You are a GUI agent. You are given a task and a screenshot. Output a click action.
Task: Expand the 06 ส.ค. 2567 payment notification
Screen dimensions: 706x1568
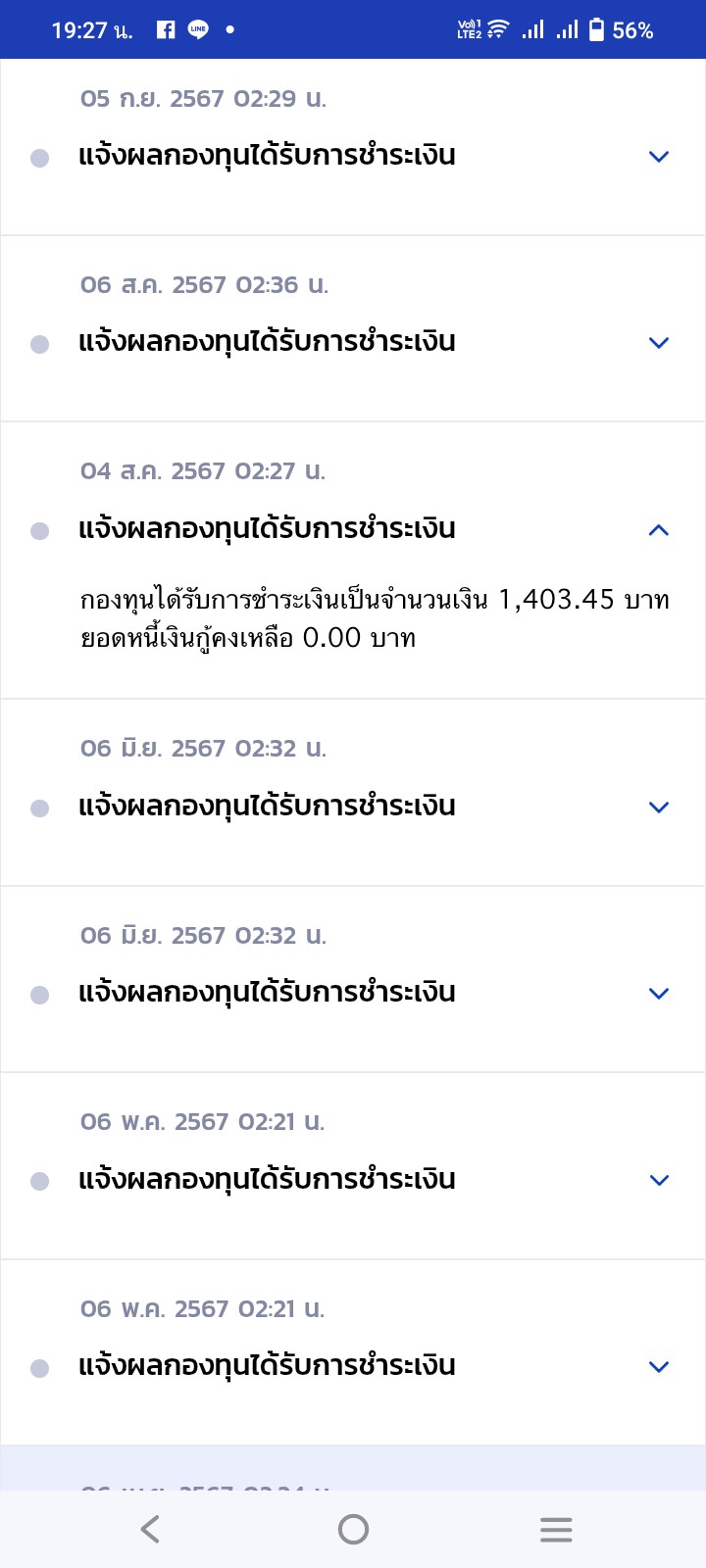(658, 342)
